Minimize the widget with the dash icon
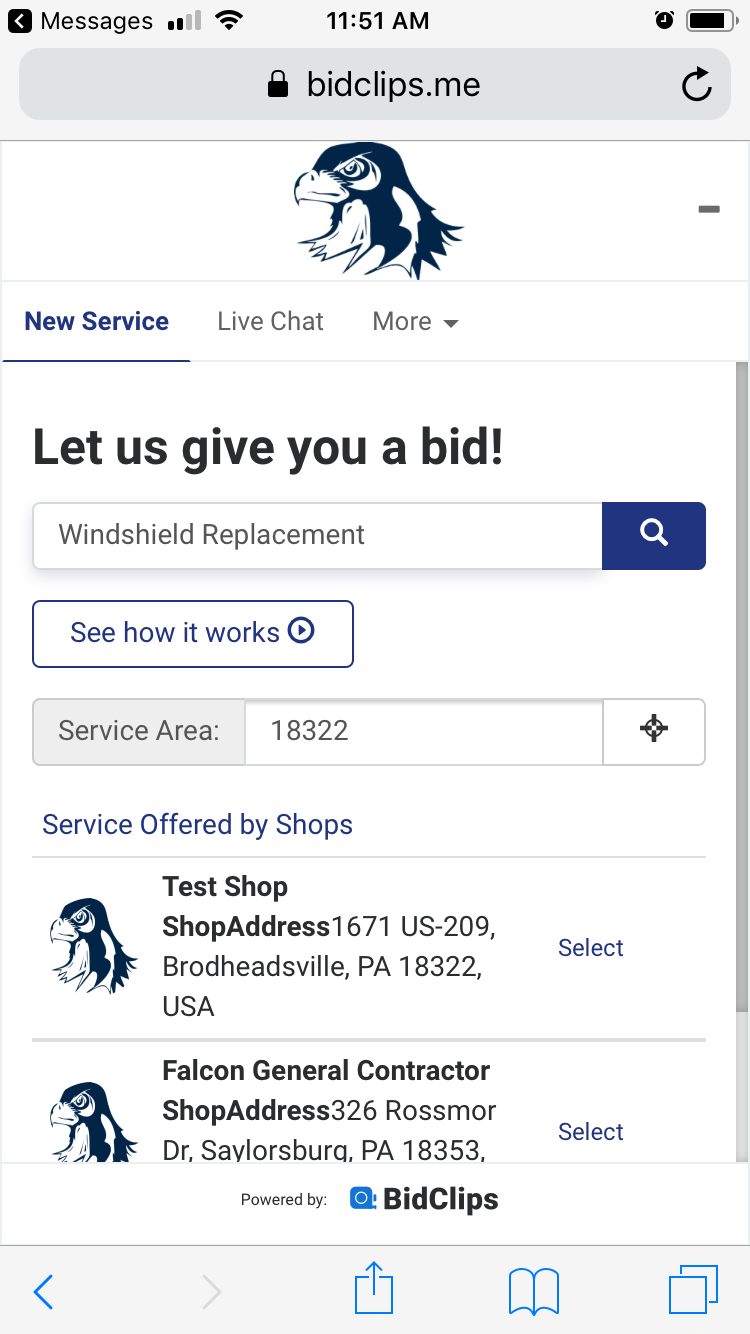 (x=709, y=209)
